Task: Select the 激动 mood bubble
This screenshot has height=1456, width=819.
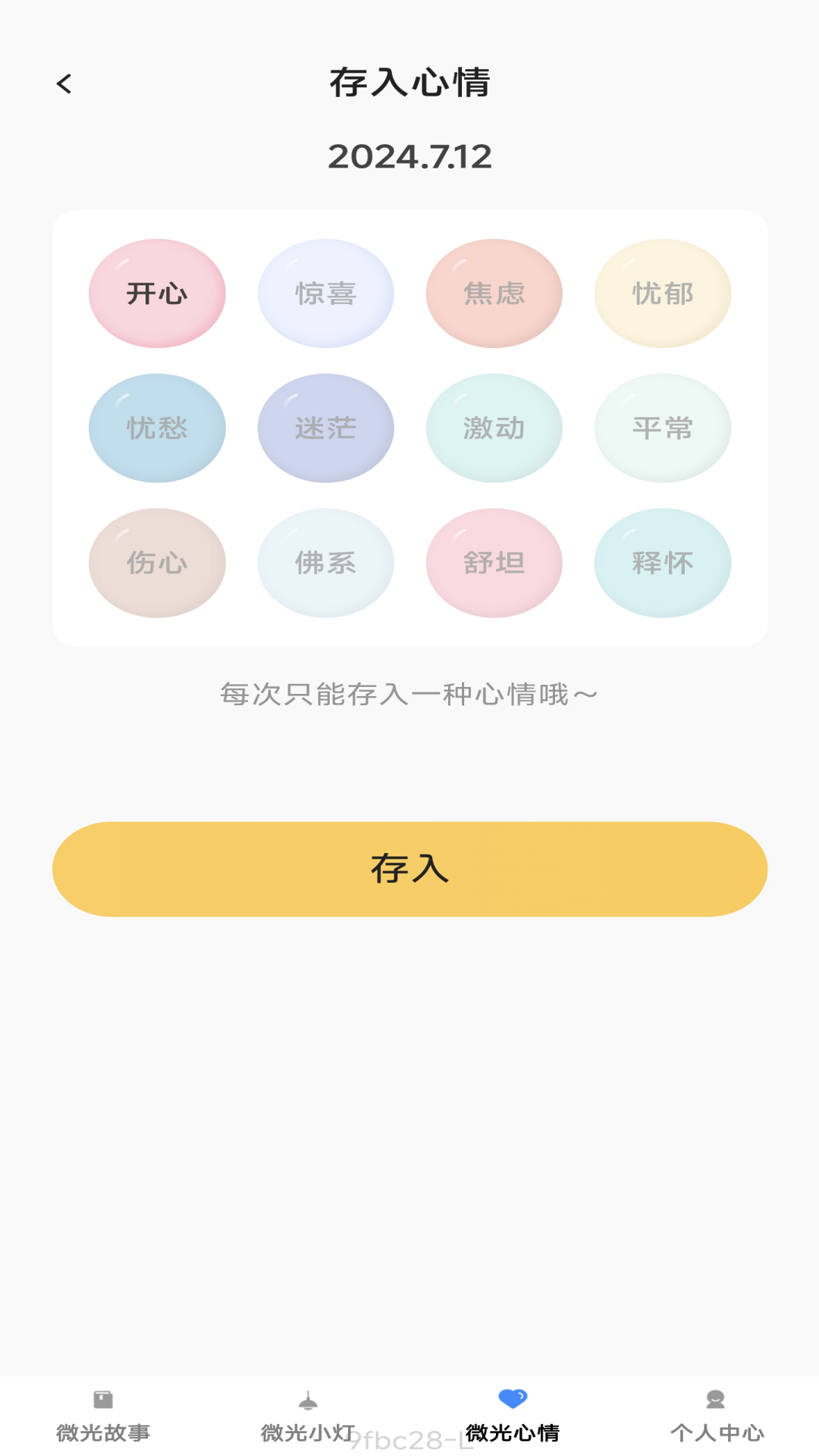Action: [493, 428]
